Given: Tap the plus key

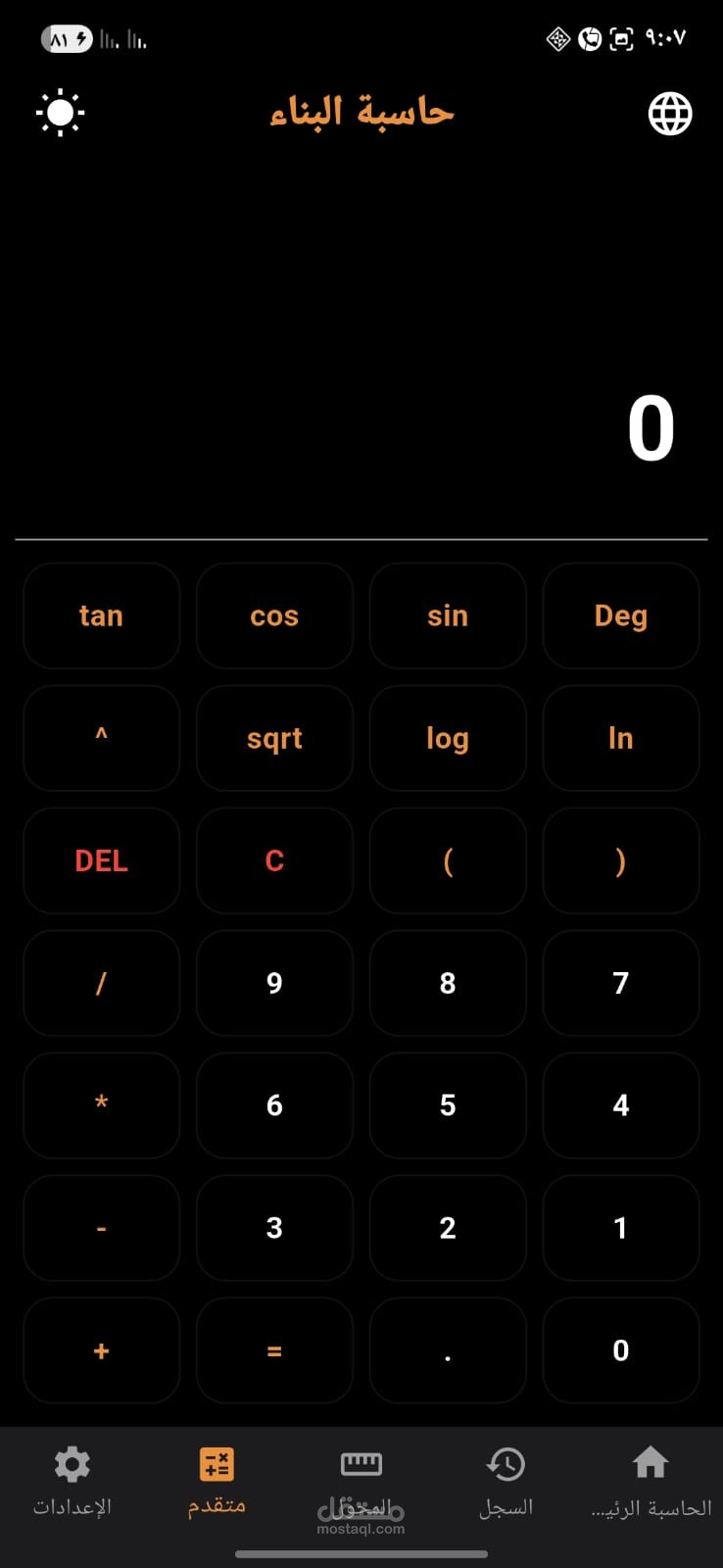Looking at the screenshot, I should [x=101, y=1350].
